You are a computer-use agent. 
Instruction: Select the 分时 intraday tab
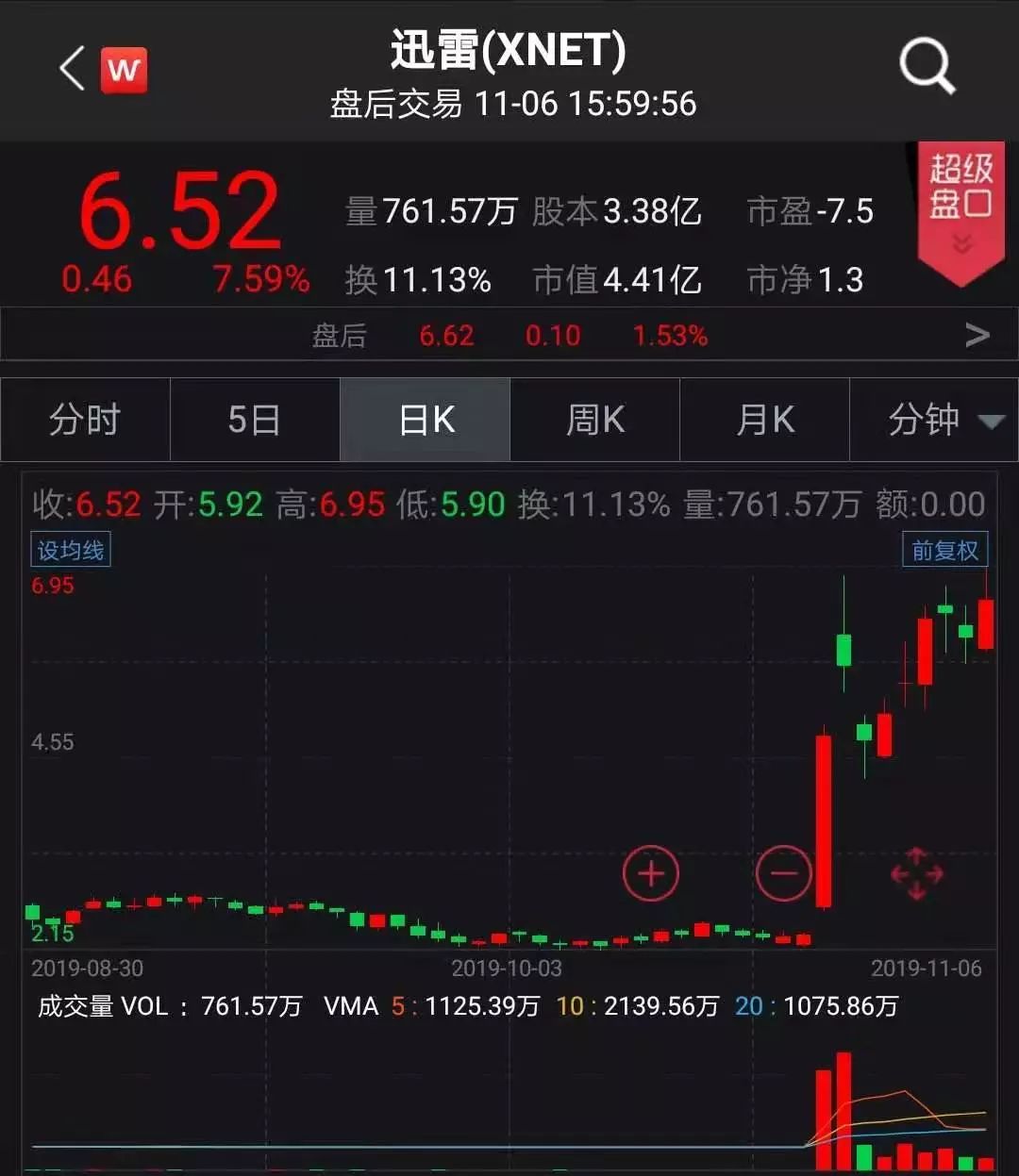click(x=85, y=420)
